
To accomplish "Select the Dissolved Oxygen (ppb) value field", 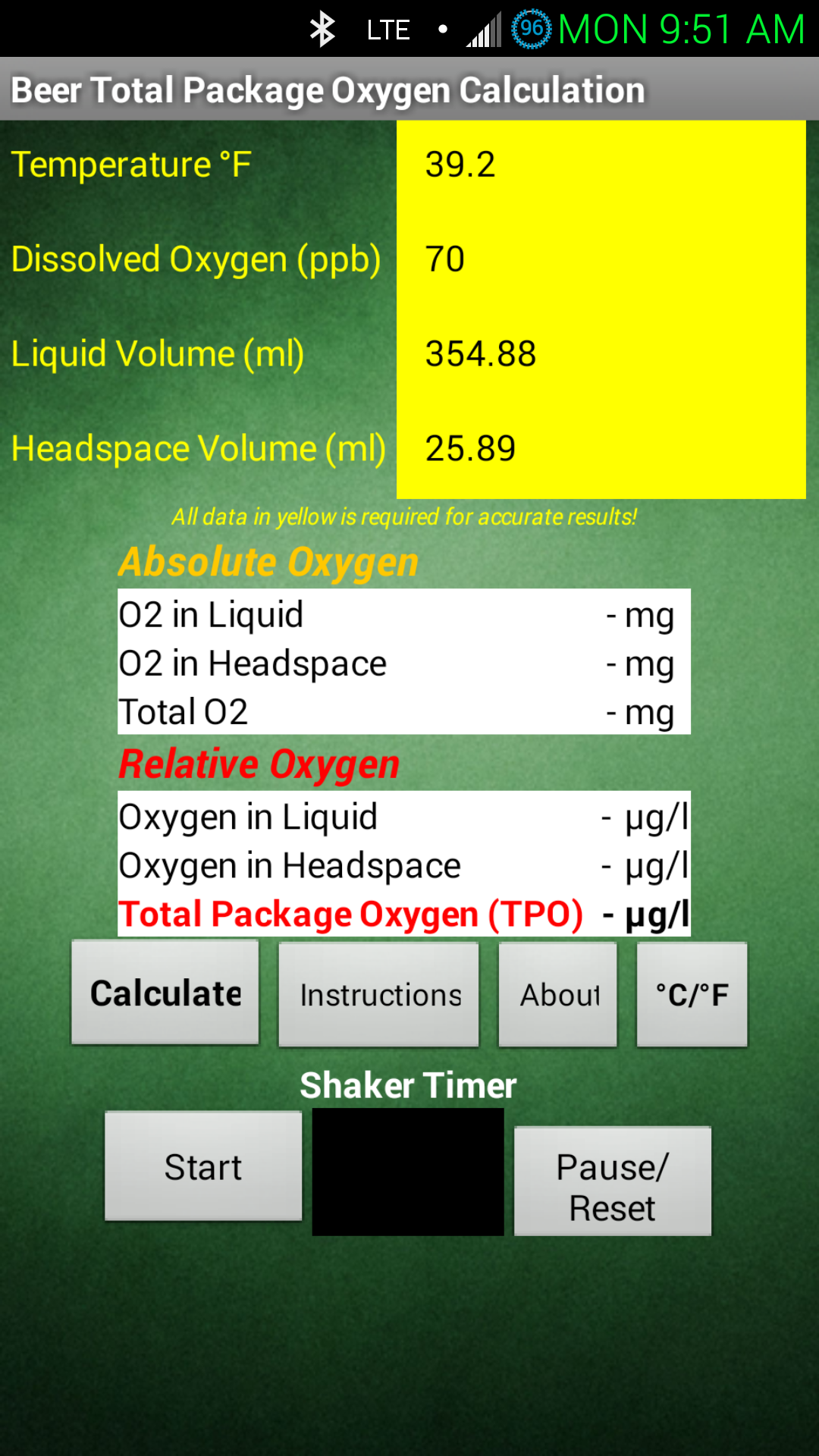I will click(599, 258).
